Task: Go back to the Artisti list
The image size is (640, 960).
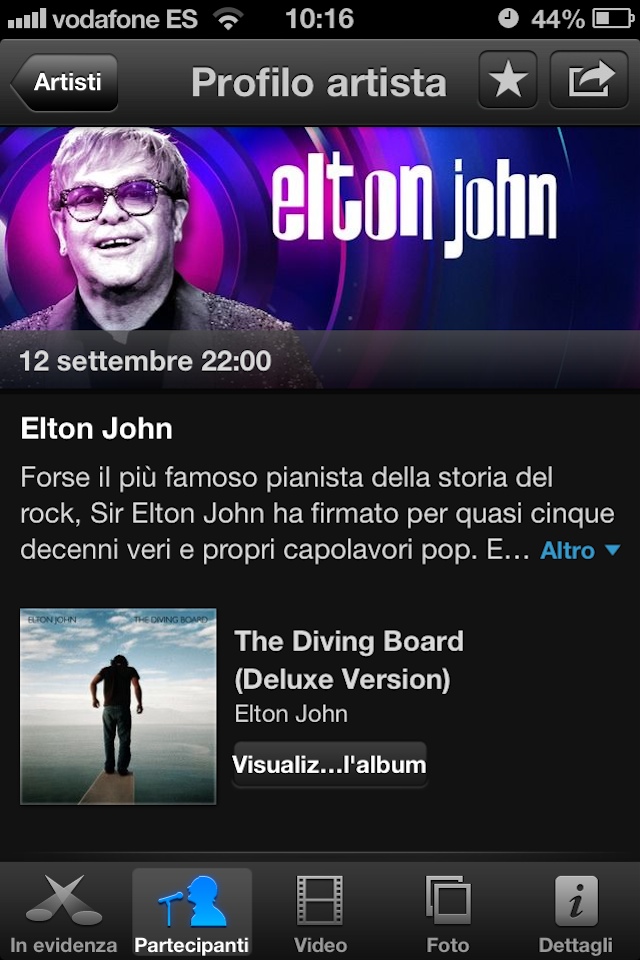Action: click(66, 82)
